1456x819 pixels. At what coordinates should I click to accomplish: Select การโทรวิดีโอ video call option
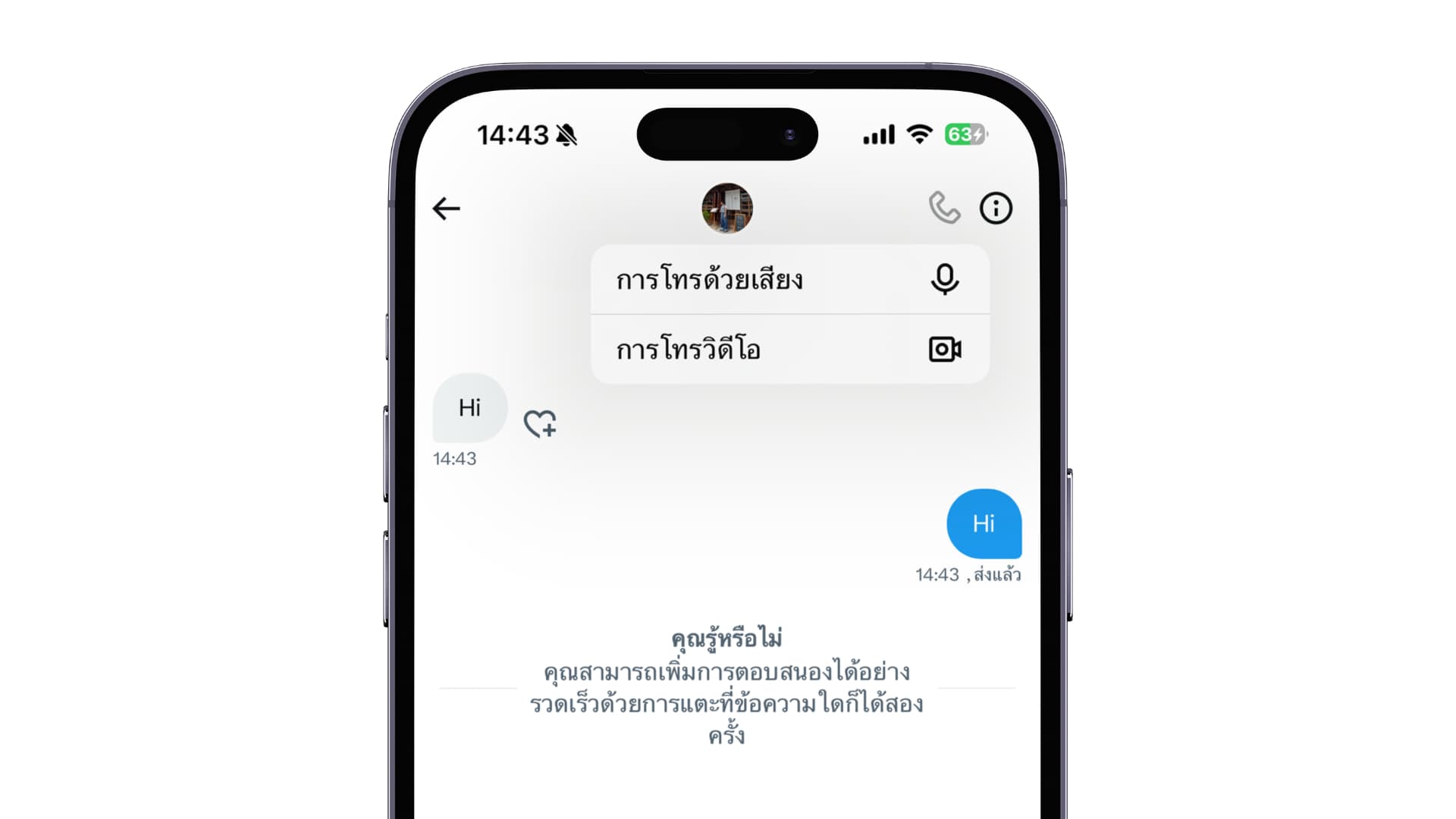pos(789,350)
